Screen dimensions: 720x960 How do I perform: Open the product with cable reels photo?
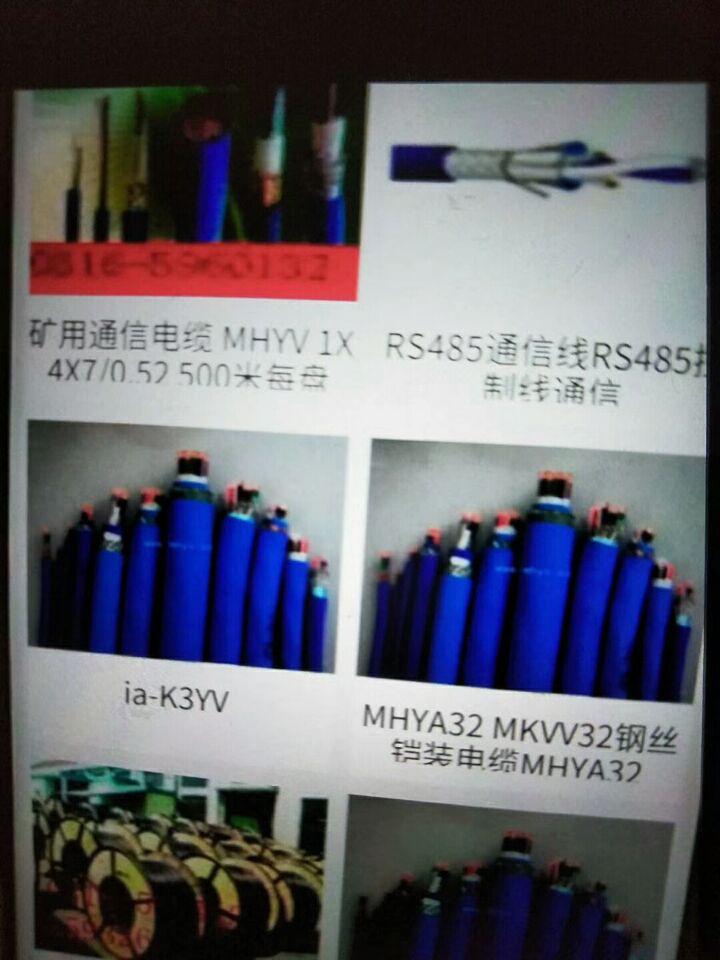(180, 860)
